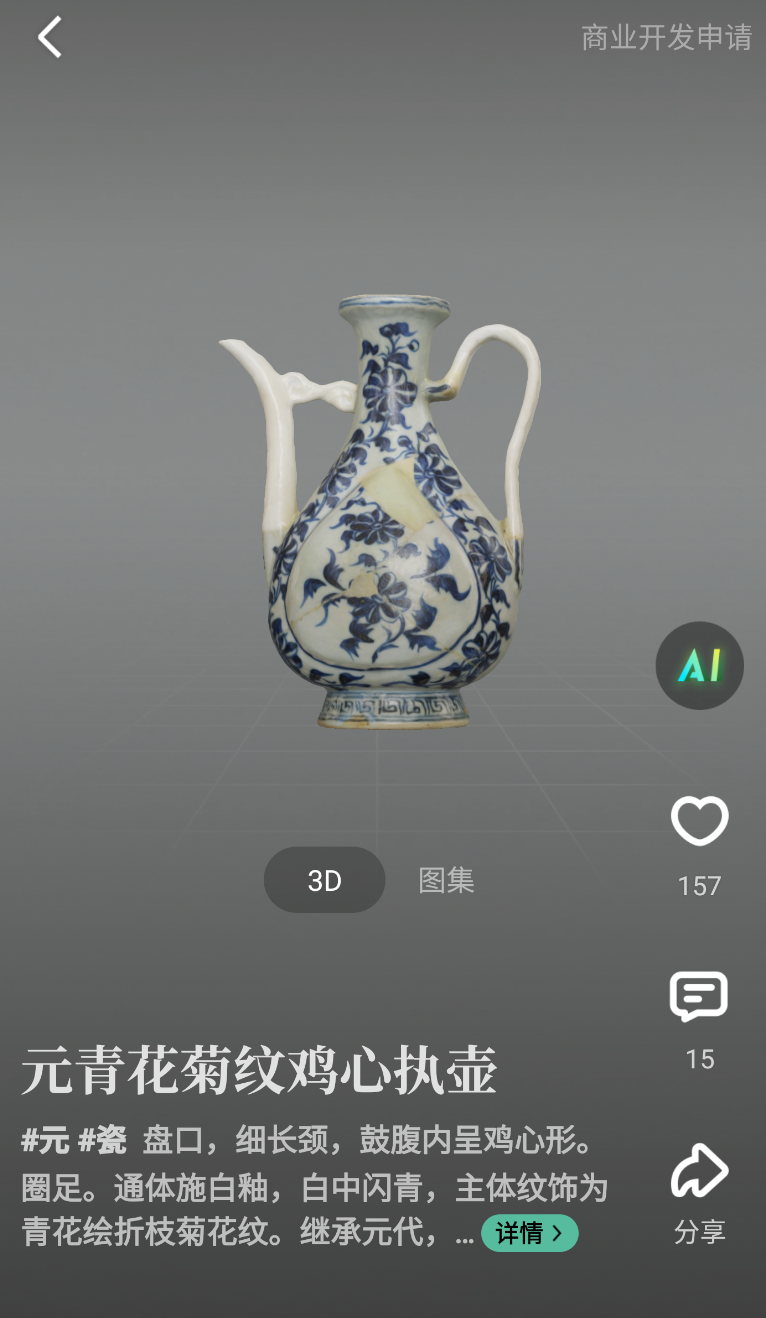Like this artifact with the heart icon

click(x=699, y=821)
